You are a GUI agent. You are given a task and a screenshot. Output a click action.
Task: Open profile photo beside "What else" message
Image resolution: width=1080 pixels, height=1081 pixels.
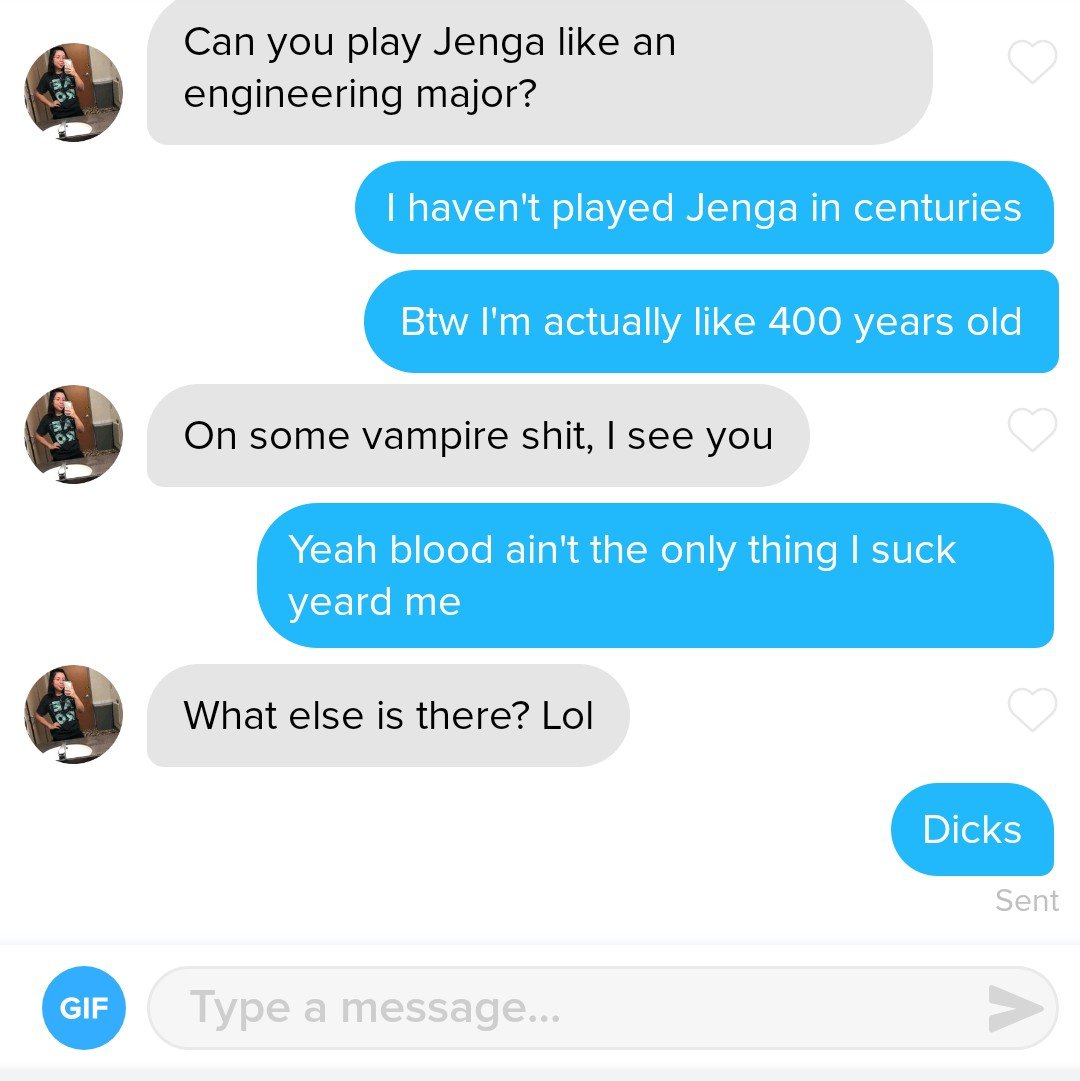[x=73, y=715]
